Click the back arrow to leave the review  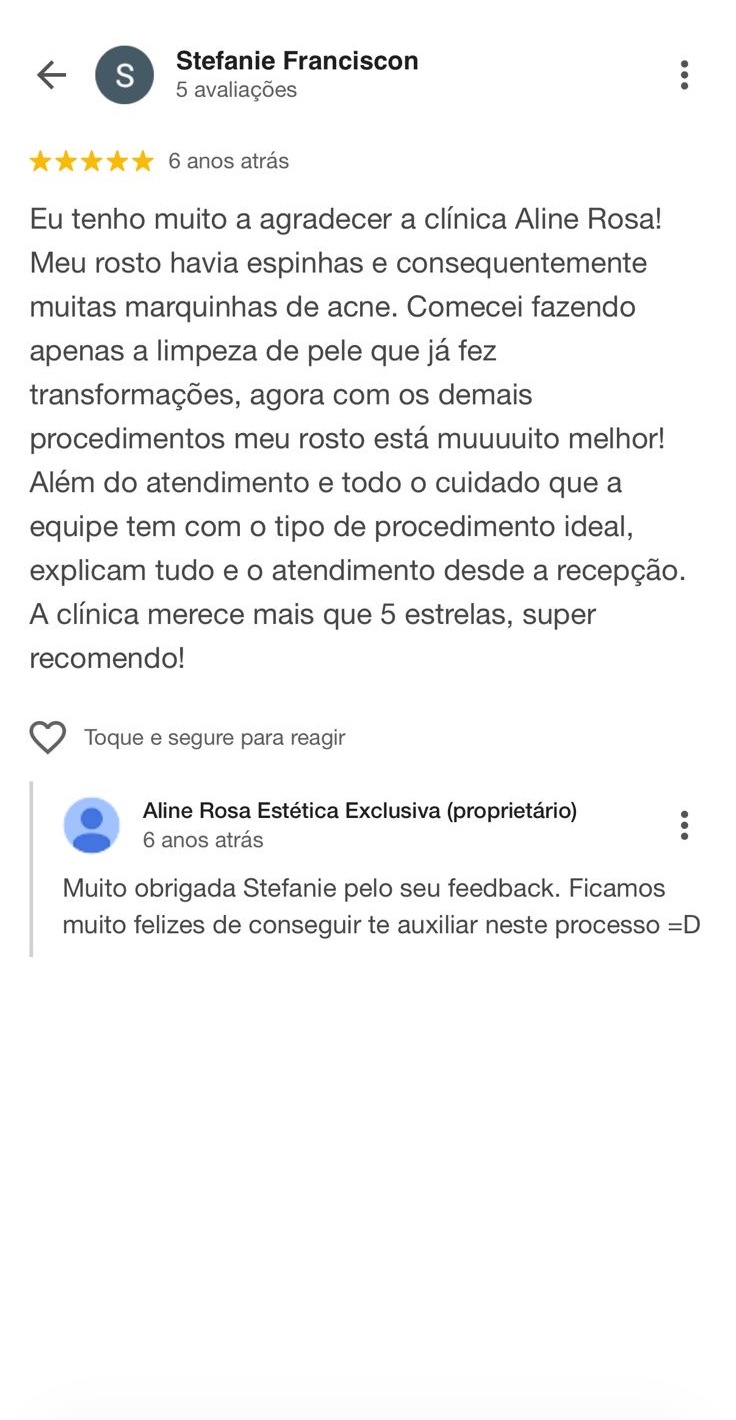(50, 74)
